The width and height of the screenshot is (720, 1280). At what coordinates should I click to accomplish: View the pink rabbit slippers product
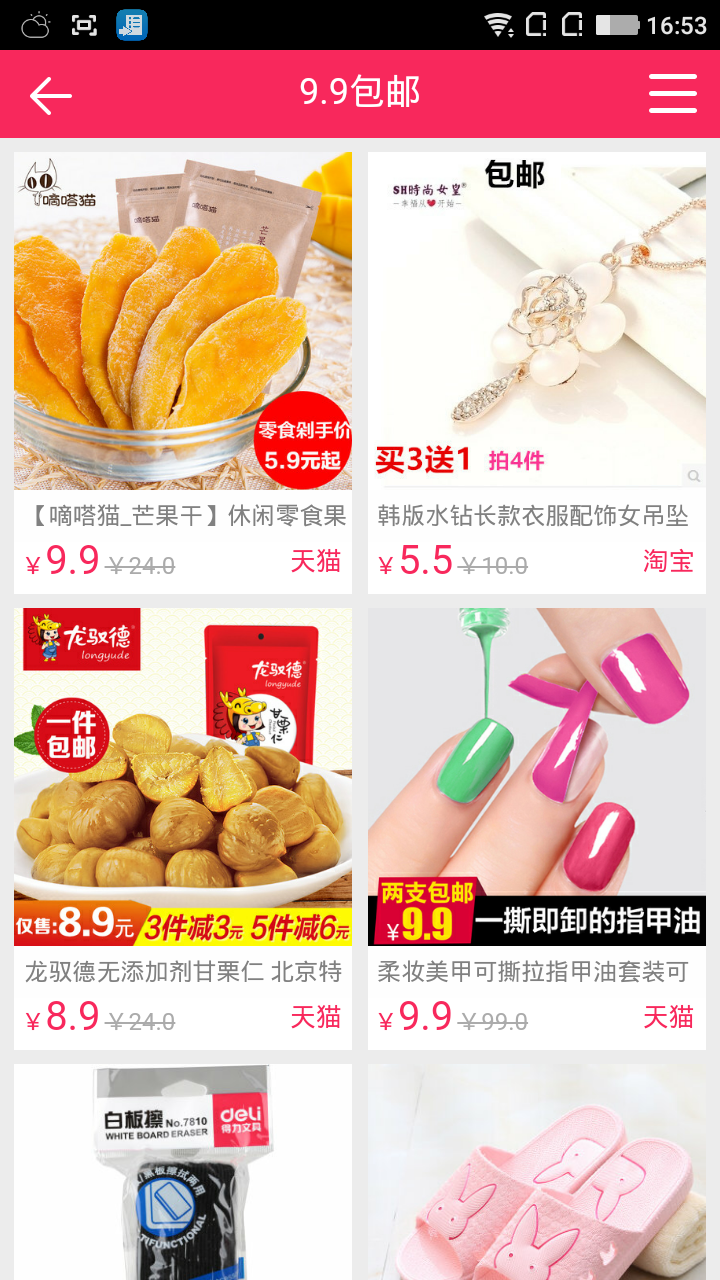[x=537, y=1172]
